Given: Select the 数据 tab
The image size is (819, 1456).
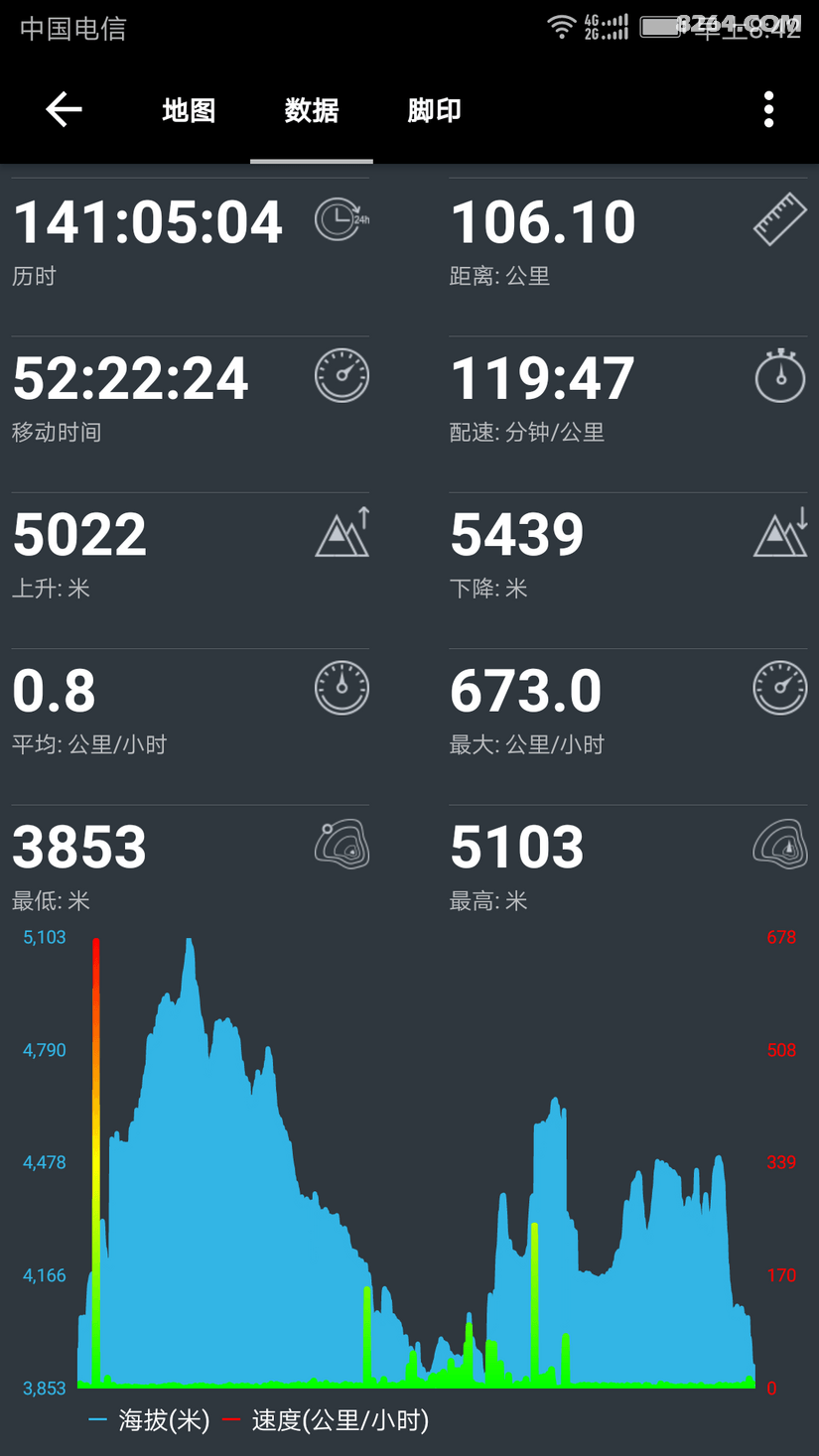Looking at the screenshot, I should point(312,110).
